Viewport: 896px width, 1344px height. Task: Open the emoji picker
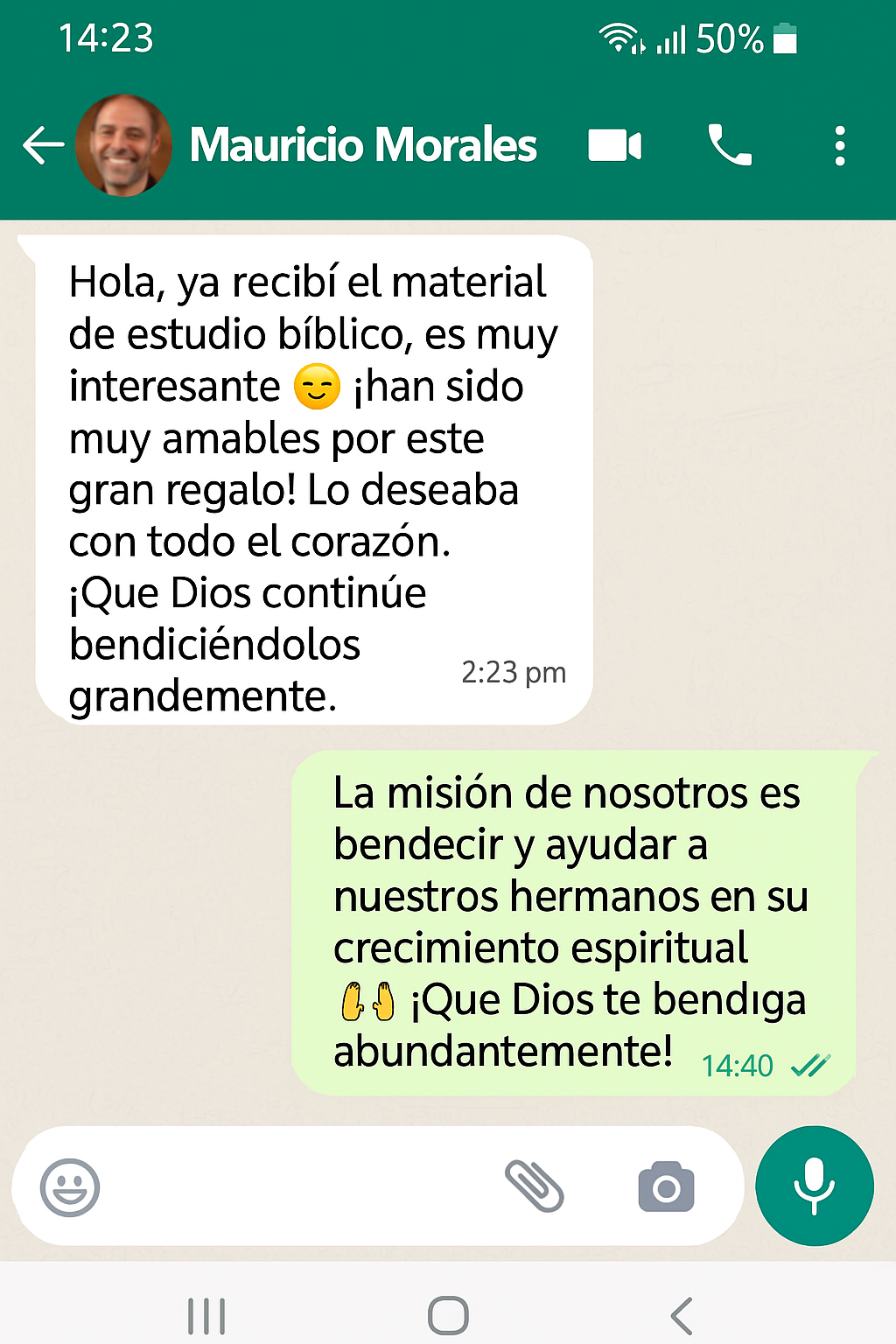click(70, 1187)
